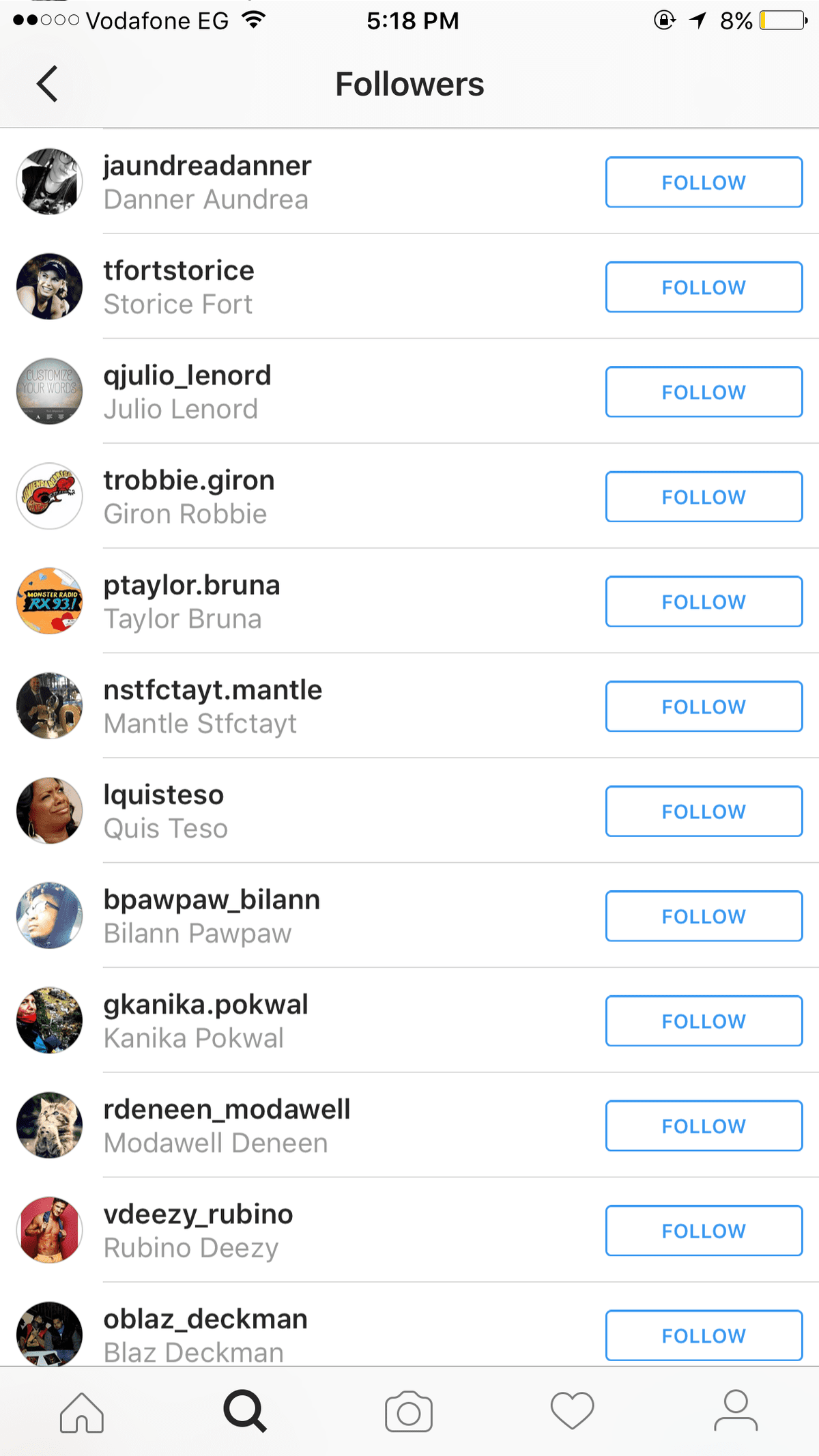
Task: Switch to the Activity heart tab
Action: tap(572, 1412)
